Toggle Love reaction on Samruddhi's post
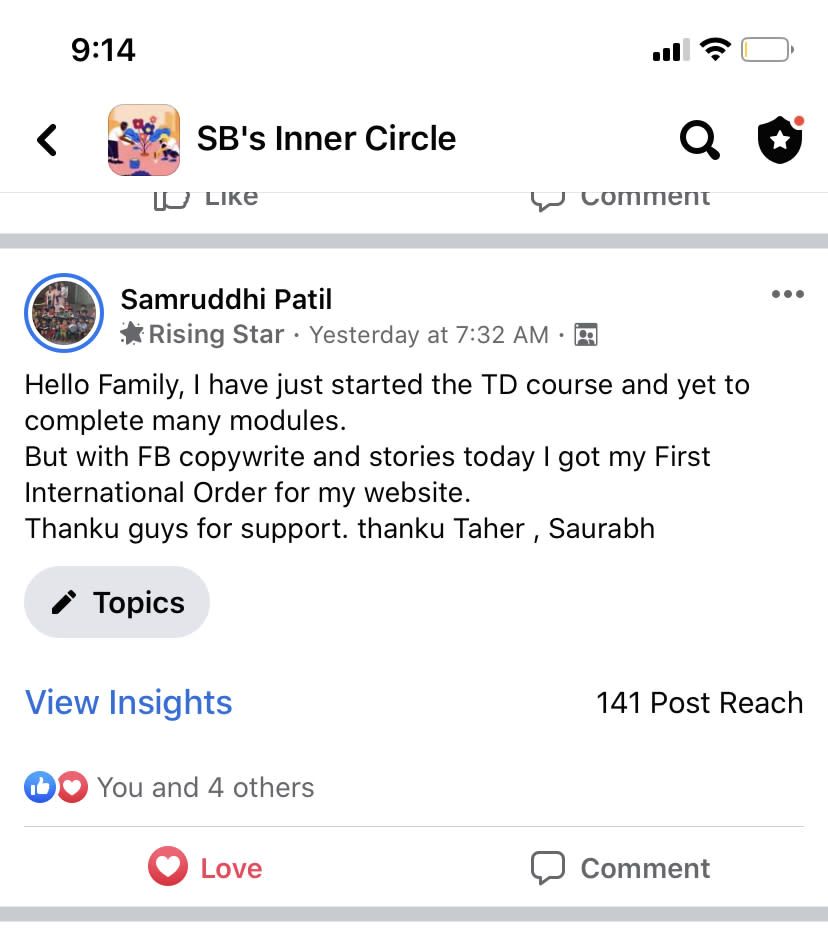 (206, 867)
